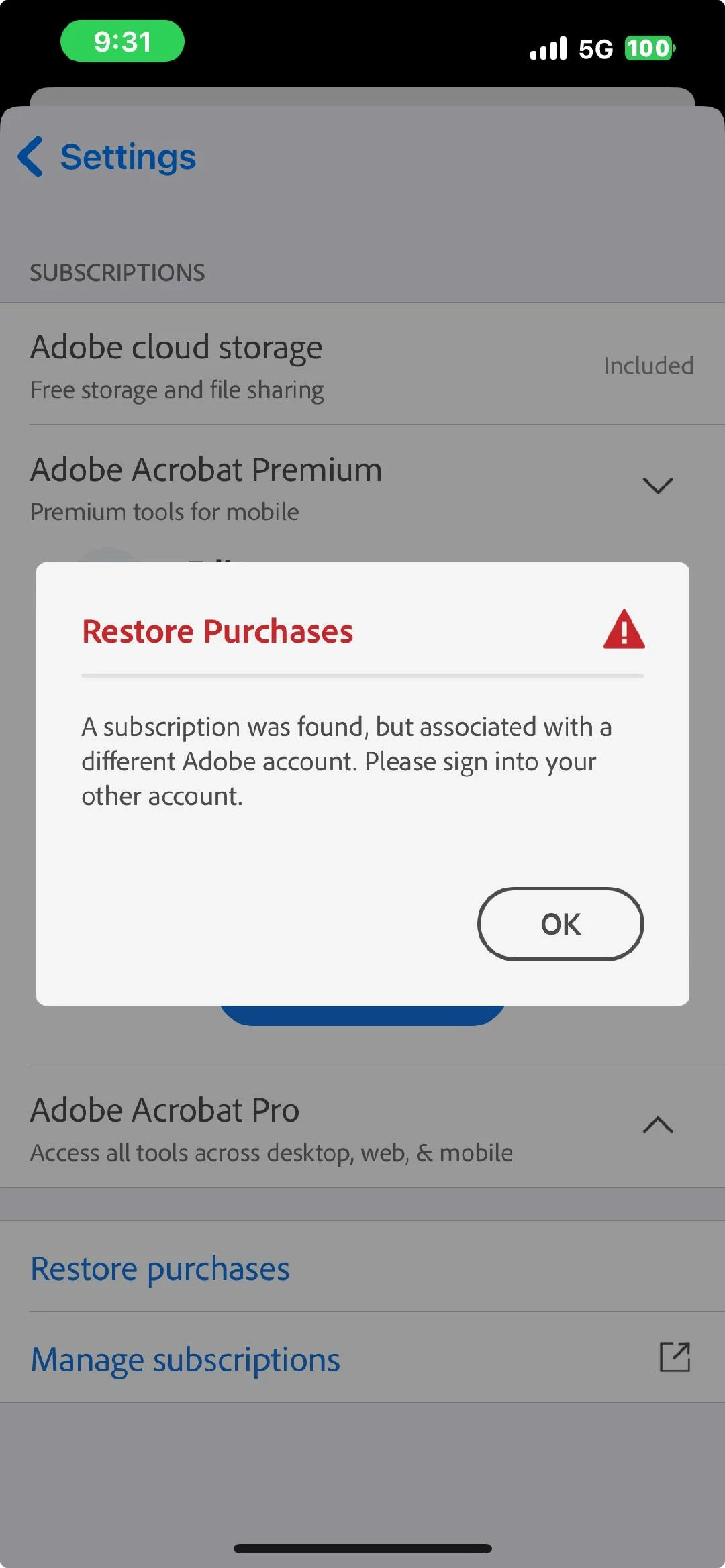725x1568 pixels.
Task: Go back to Settings
Action: point(107,157)
